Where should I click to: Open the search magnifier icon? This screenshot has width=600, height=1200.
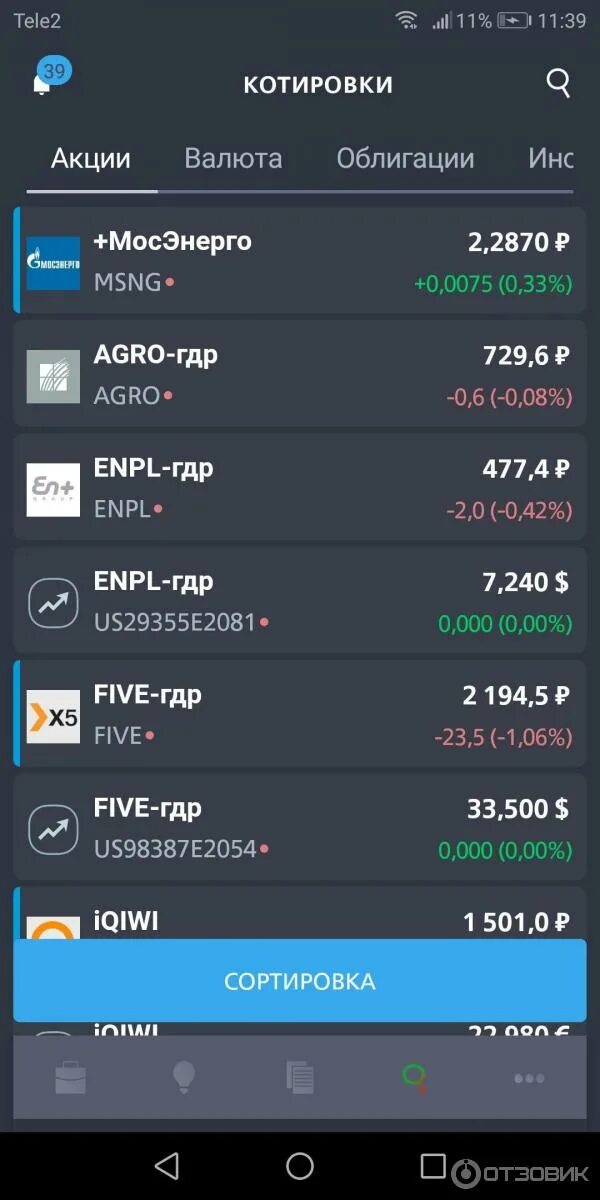coord(558,83)
